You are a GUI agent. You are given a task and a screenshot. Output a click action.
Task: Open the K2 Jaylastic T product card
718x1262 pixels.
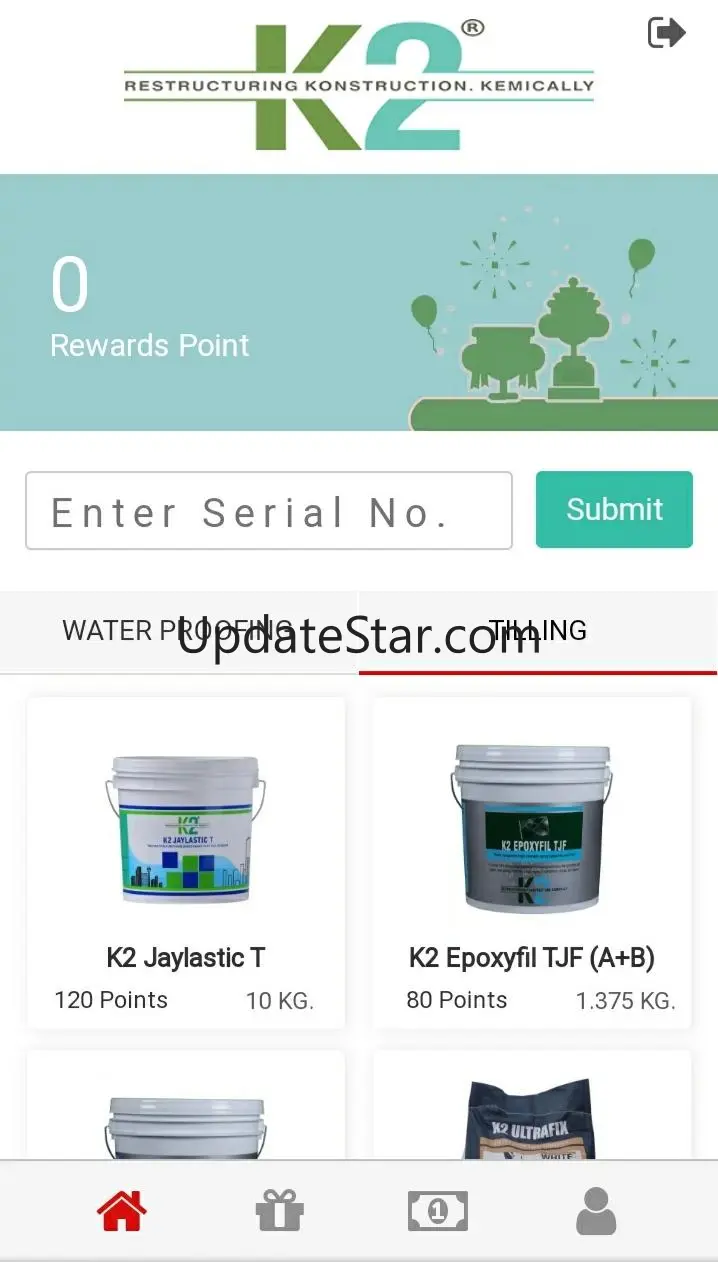186,862
